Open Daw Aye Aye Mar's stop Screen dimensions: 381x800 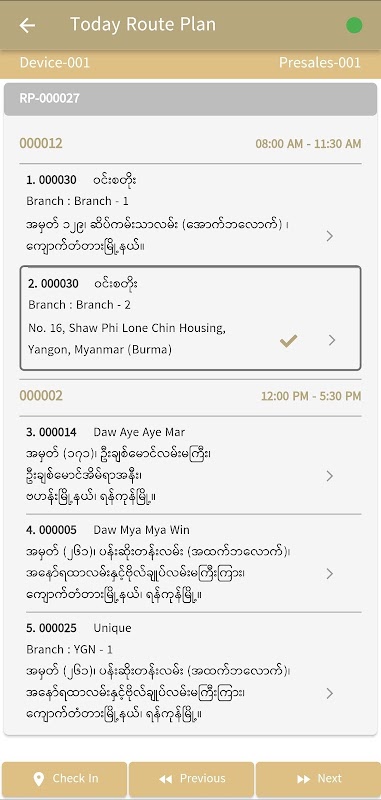[190, 465]
